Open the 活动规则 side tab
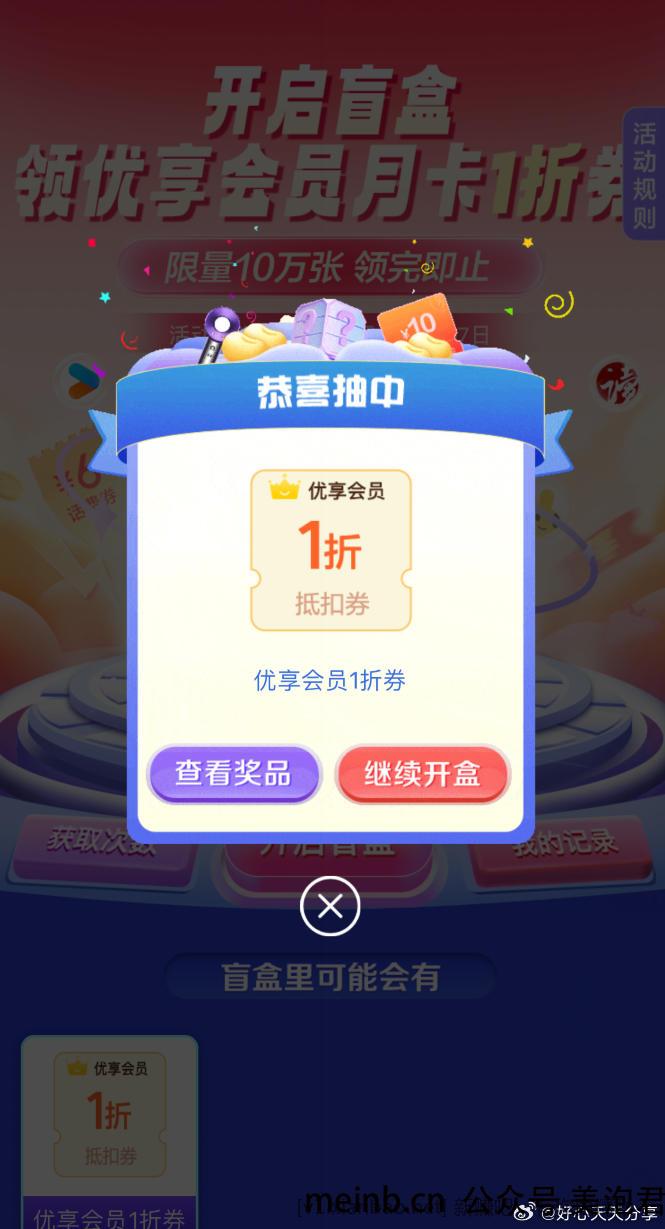Viewport: 665px width, 1229px height. [x=643, y=175]
